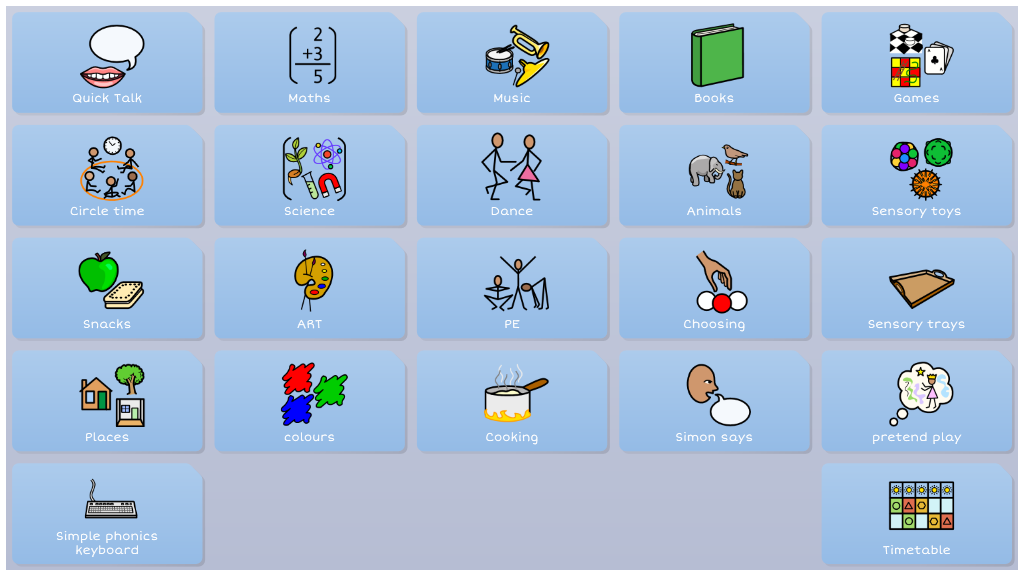Open the Quick Talk folder
Image resolution: width=1024 pixels, height=576 pixels.
point(107,62)
